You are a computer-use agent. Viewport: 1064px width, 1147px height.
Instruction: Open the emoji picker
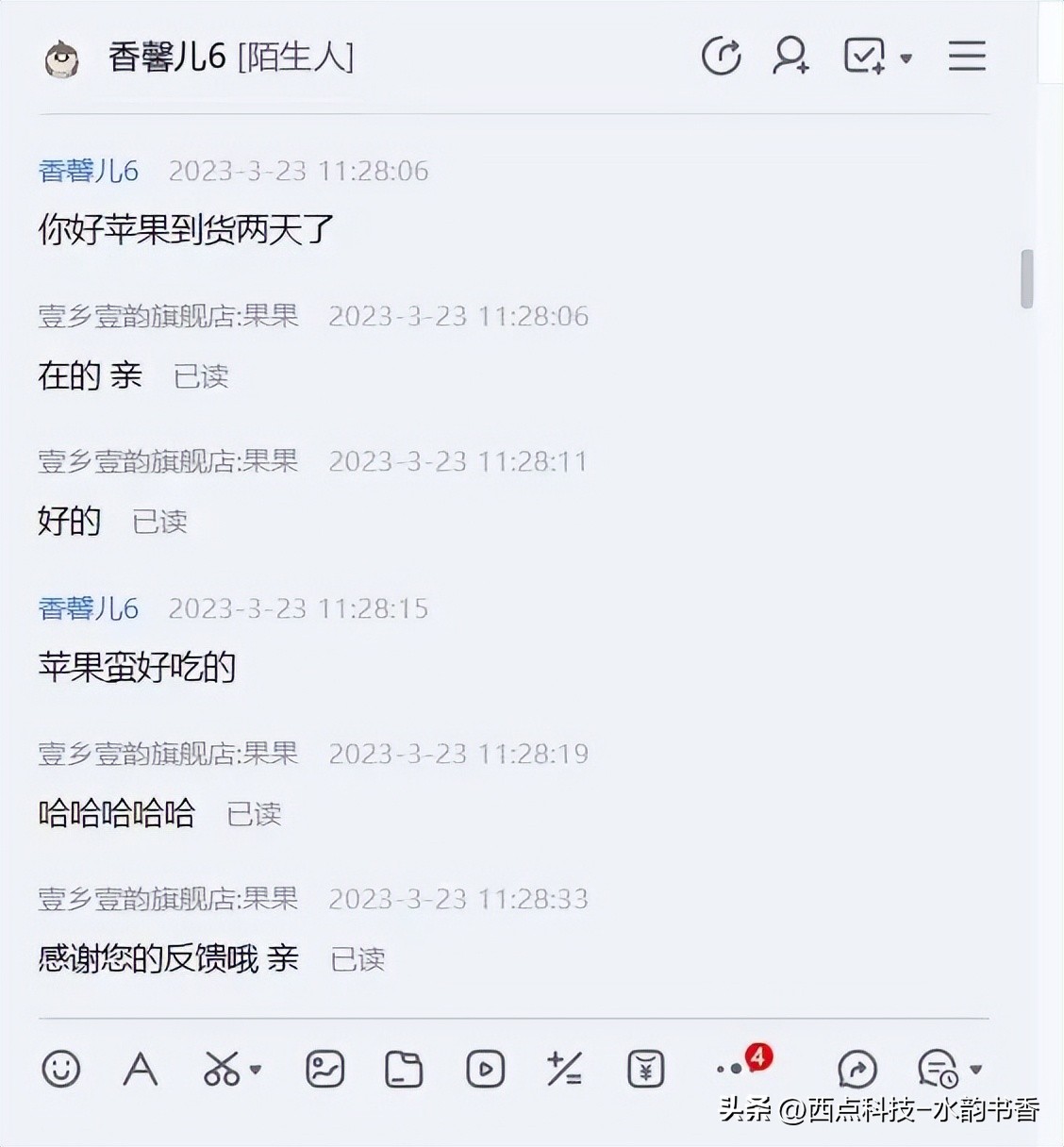pos(60,1070)
